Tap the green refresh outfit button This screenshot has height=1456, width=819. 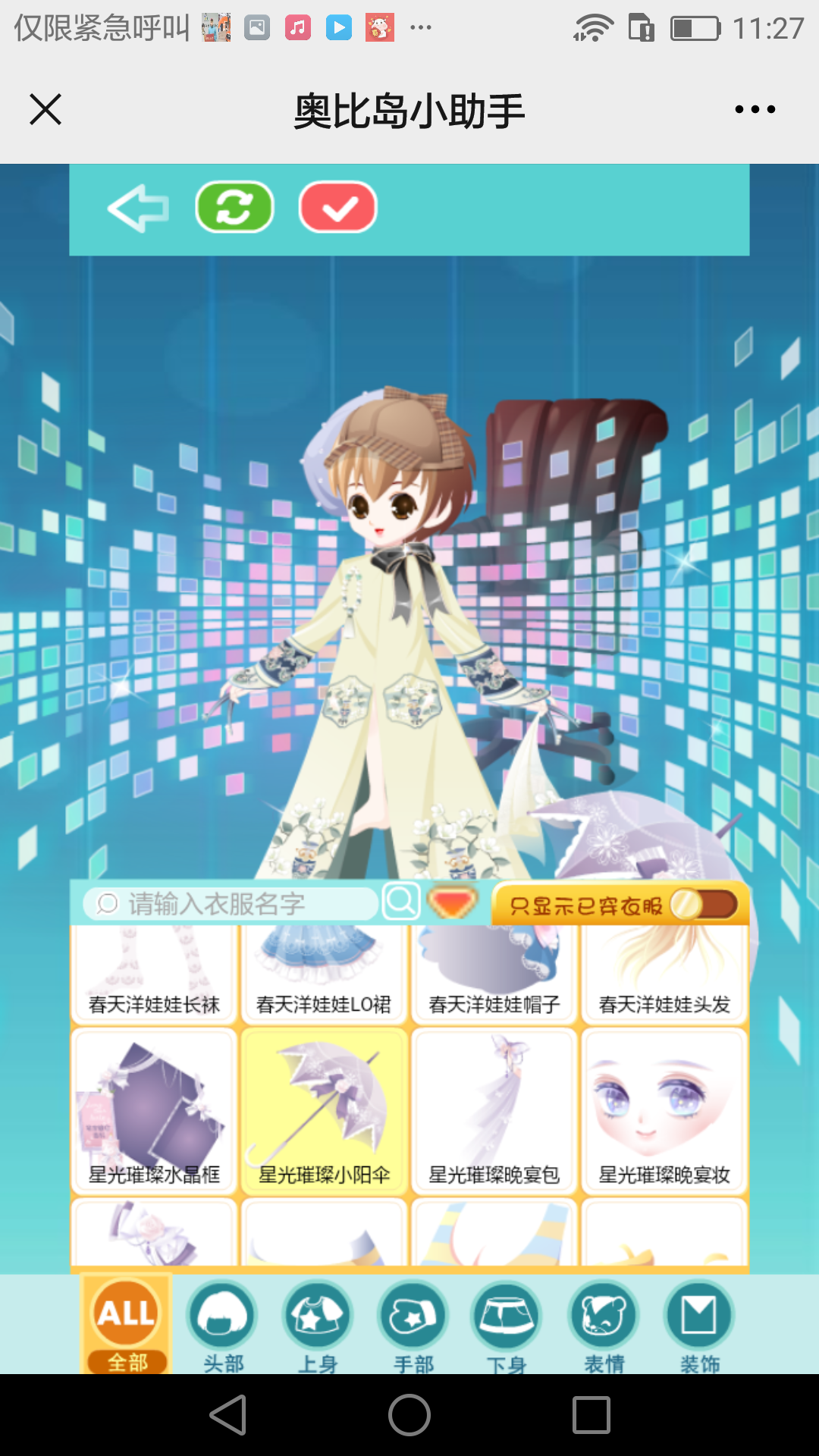point(234,207)
